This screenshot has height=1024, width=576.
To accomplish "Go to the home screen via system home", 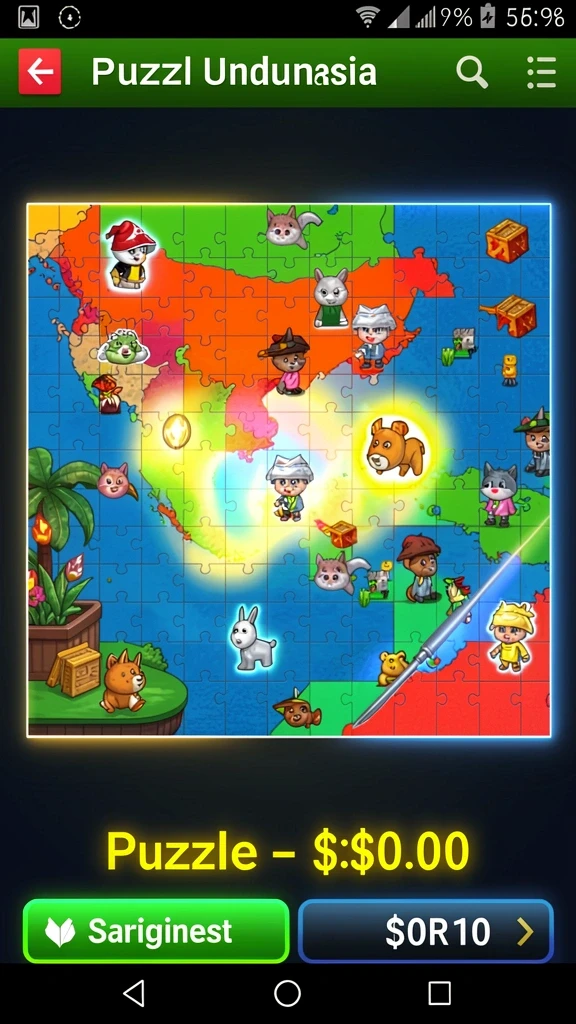I will click(x=287, y=993).
